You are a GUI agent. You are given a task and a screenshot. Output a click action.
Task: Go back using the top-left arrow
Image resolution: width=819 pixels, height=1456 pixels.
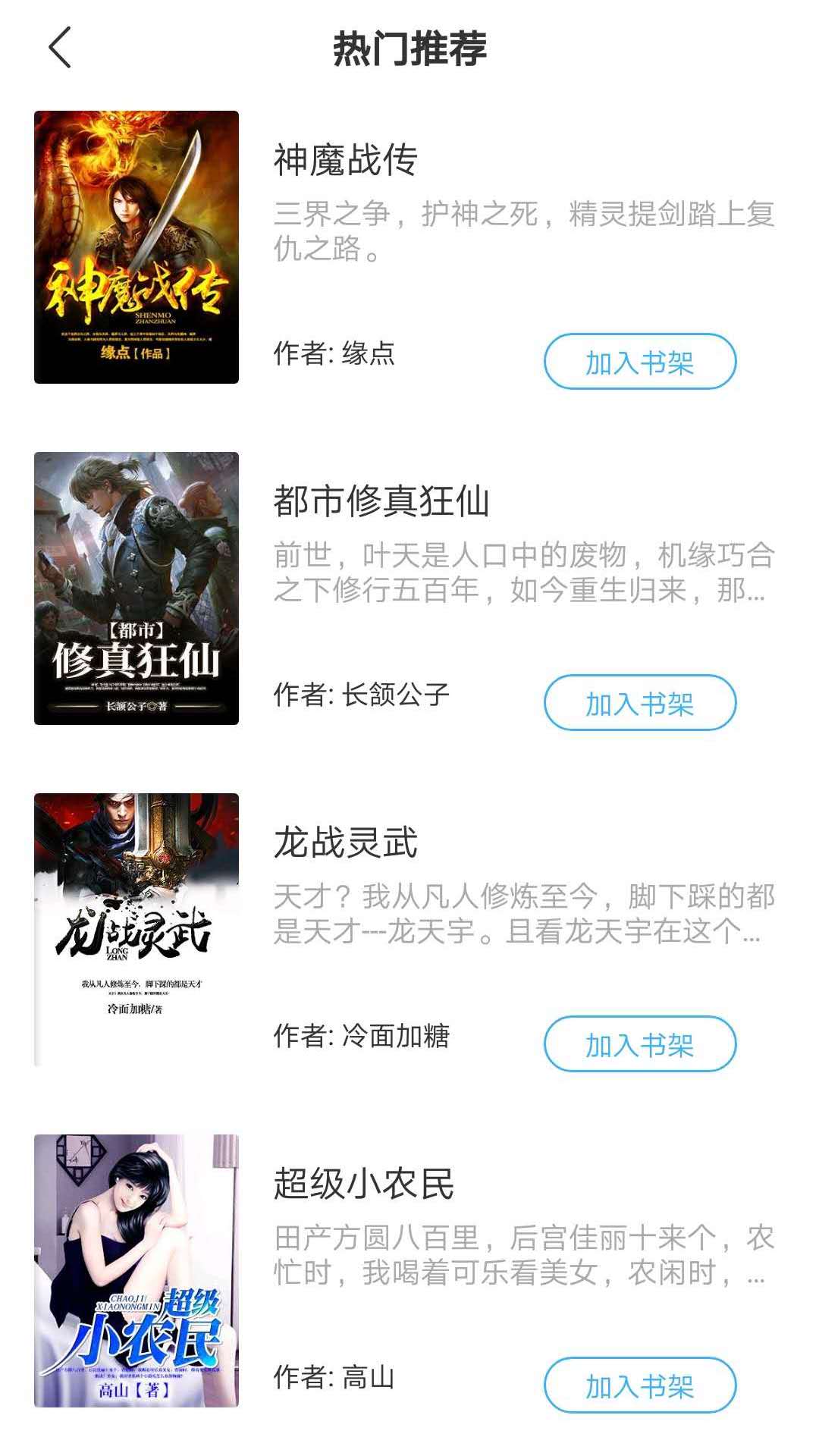(x=60, y=48)
